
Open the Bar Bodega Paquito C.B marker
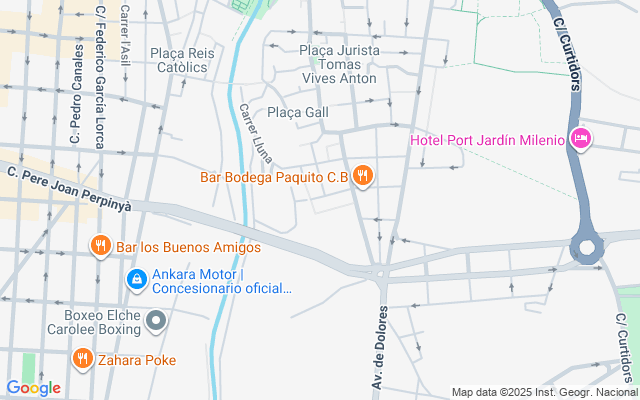pyautogui.click(x=363, y=177)
